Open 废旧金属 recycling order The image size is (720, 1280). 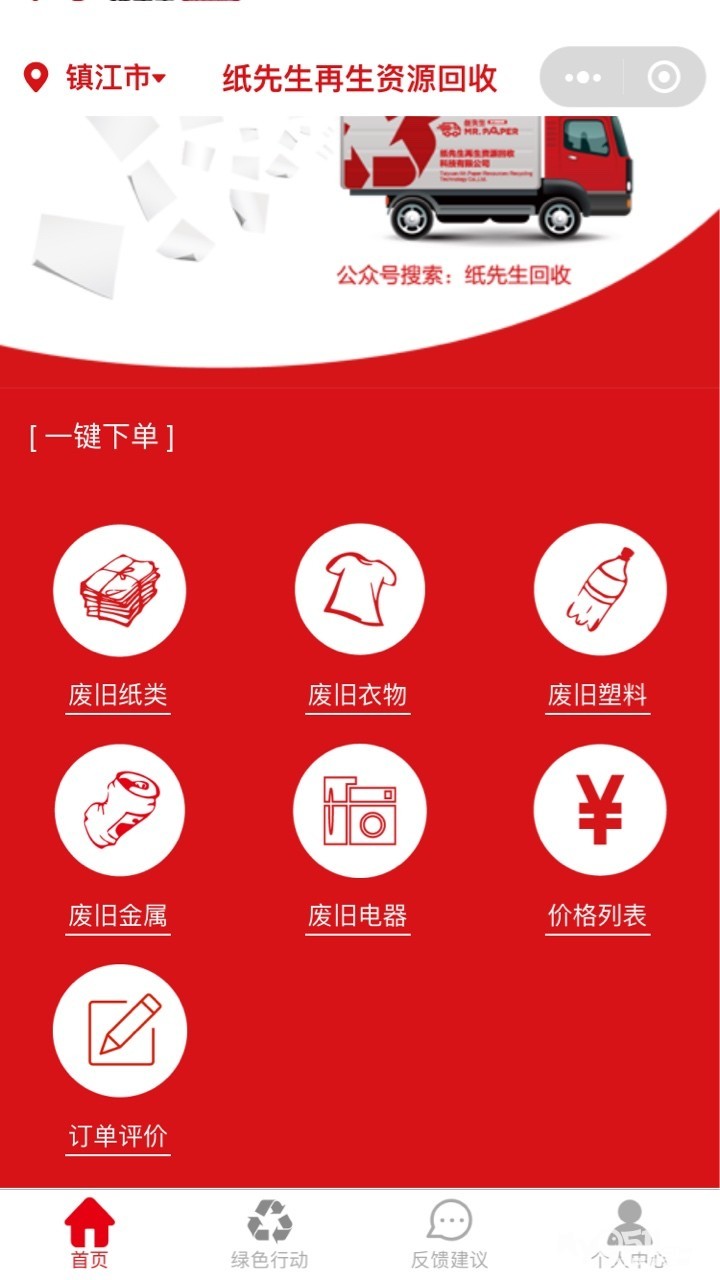coord(119,838)
